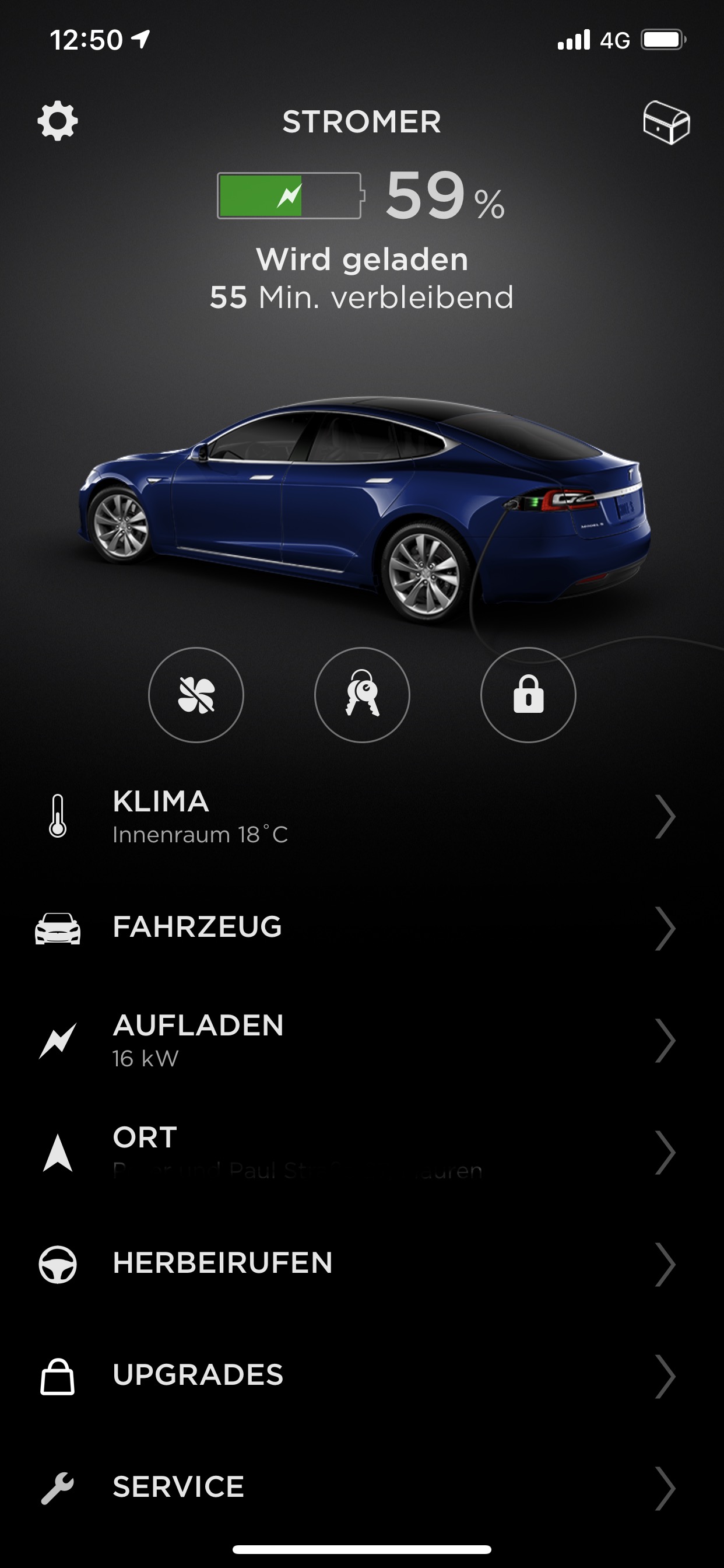Open Herbeirufen summon
Viewport: 724px width, 1568px height.
point(361,1264)
